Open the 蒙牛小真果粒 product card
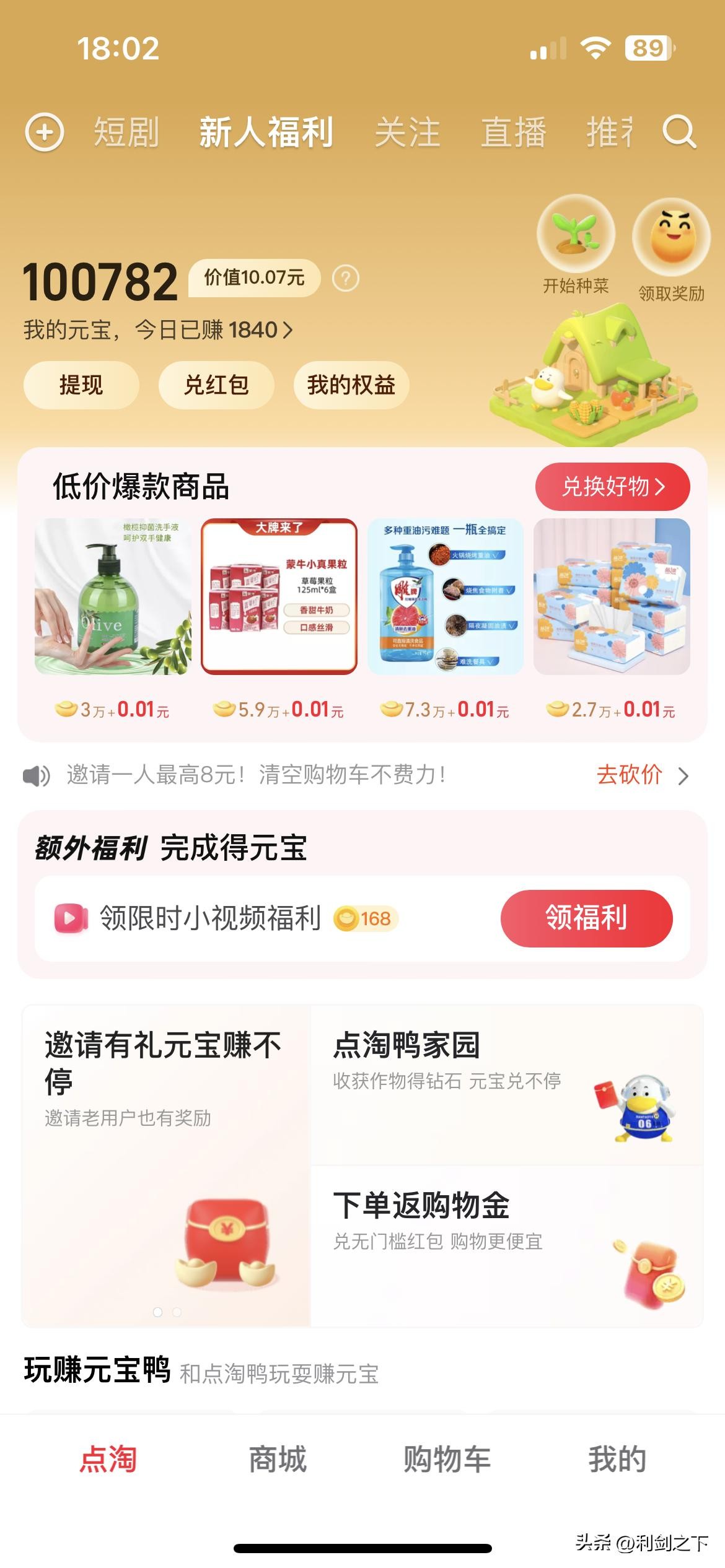Screen dimensions: 725x1568 coord(279,596)
